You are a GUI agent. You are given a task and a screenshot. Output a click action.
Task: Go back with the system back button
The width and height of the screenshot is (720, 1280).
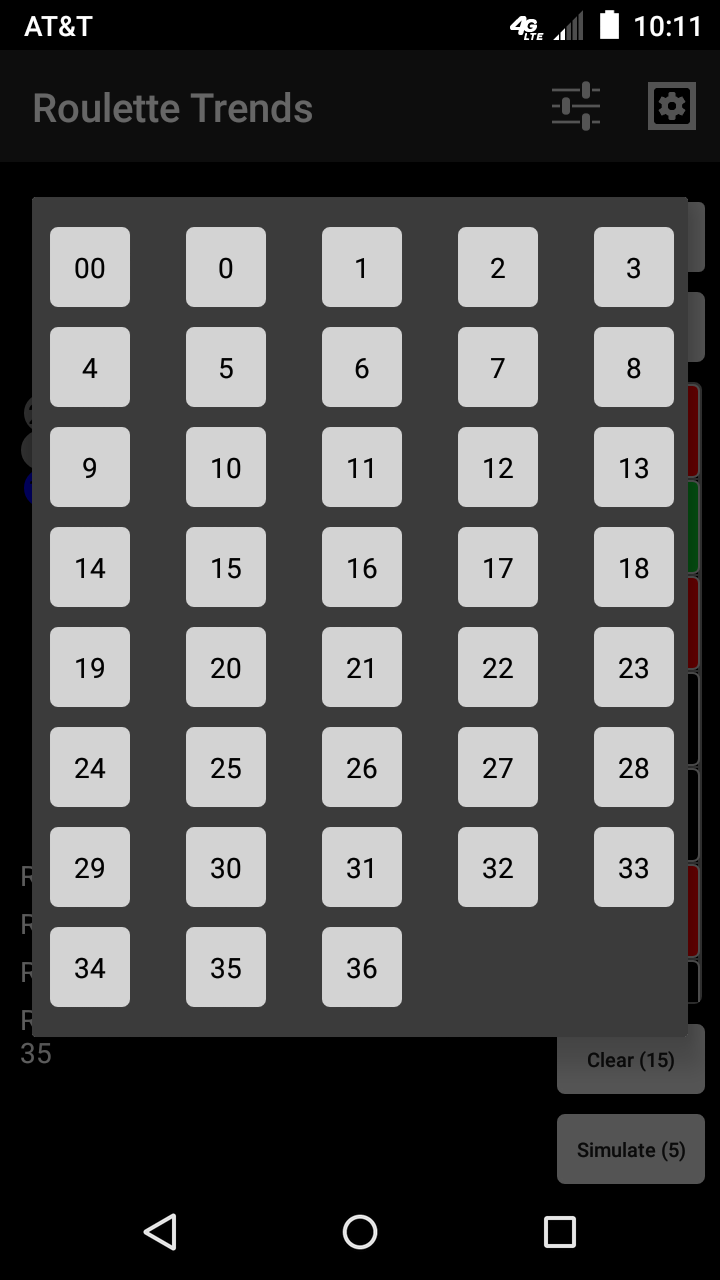(x=160, y=1232)
